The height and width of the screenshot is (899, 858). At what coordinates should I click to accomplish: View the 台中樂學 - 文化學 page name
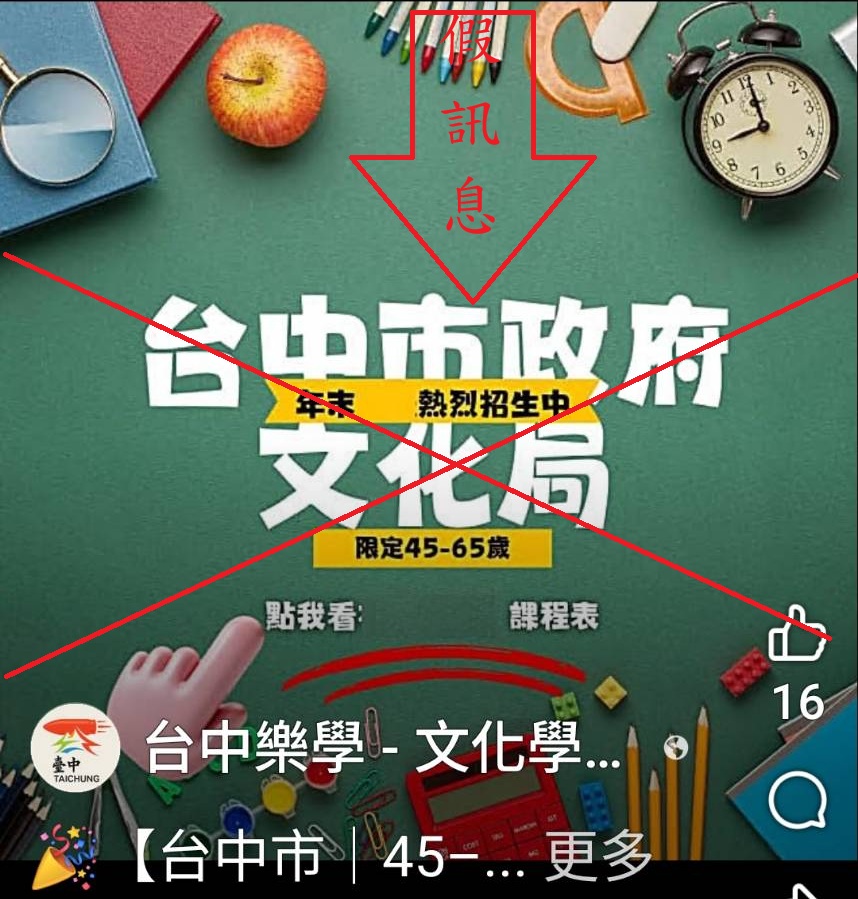[382, 748]
